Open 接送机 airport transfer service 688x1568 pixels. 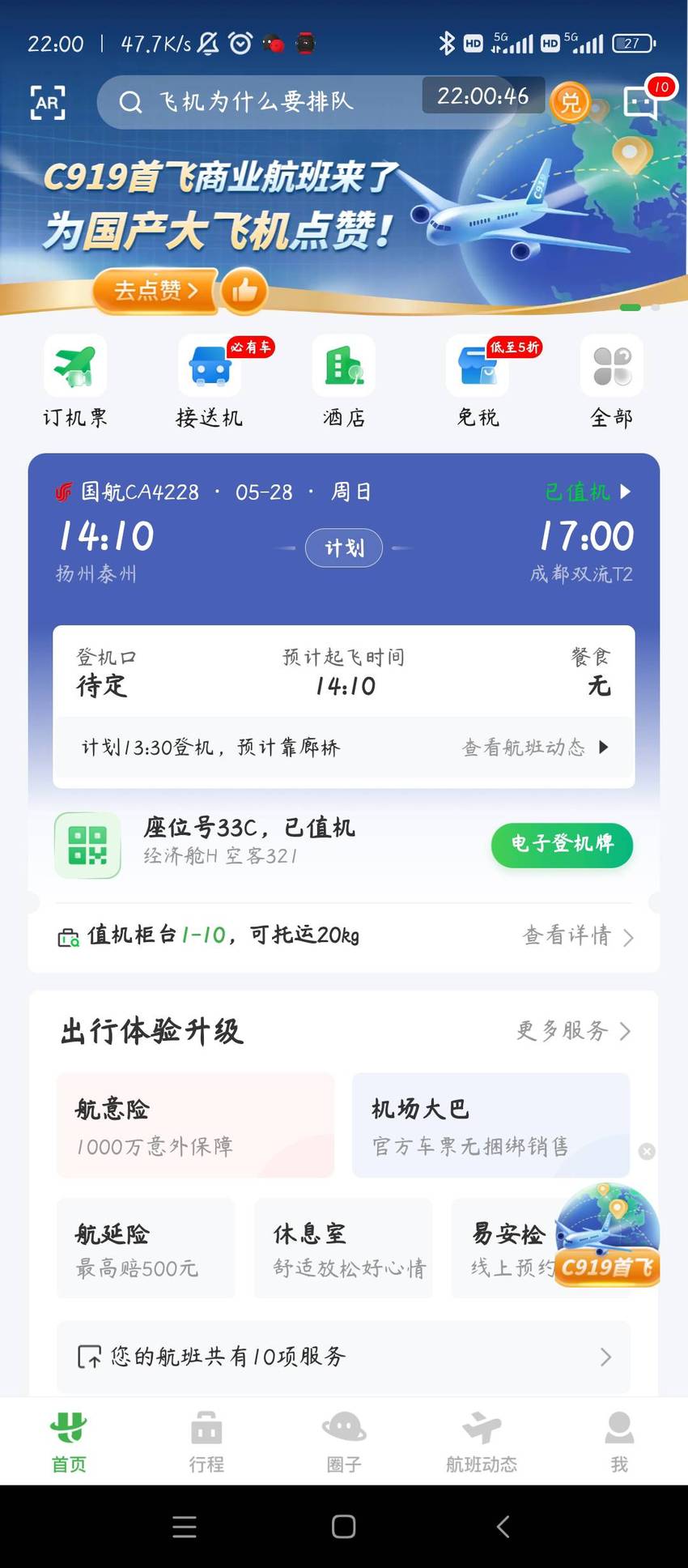click(210, 382)
